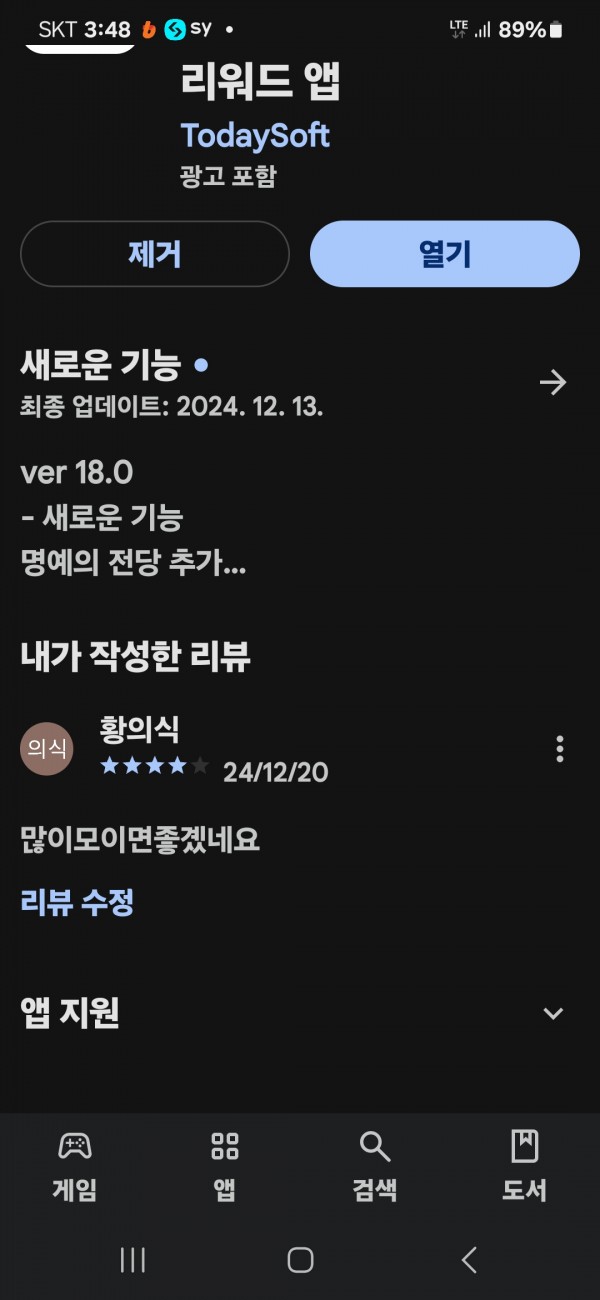The width and height of the screenshot is (600, 1300).
Task: Select the 도서 tab
Action: pyautogui.click(x=525, y=1167)
